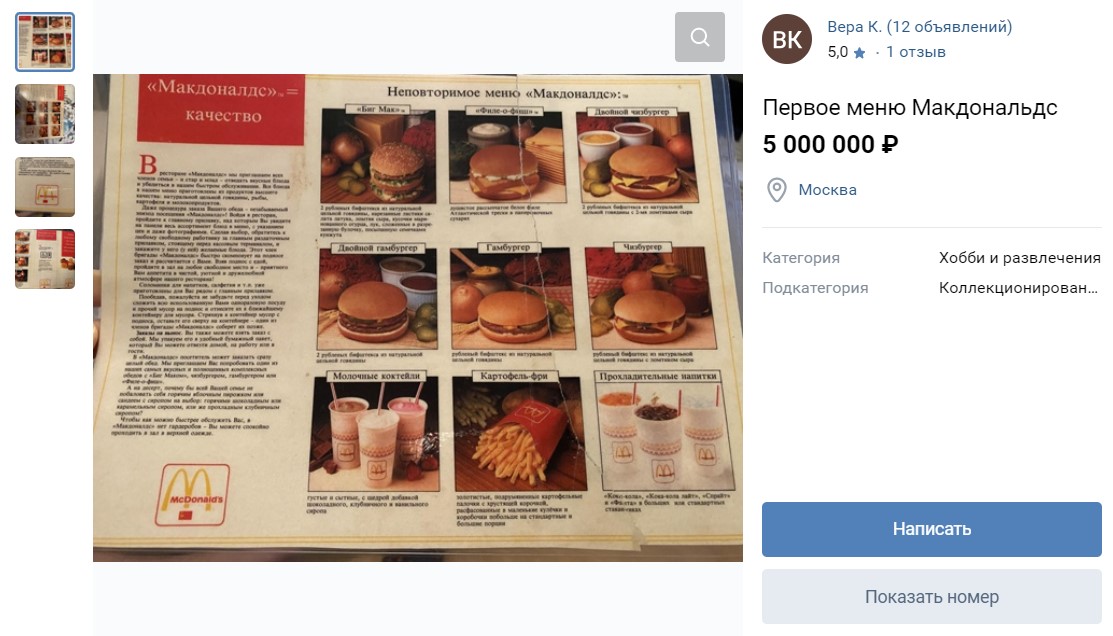Tap the seller avatar ВК

pyautogui.click(x=787, y=39)
